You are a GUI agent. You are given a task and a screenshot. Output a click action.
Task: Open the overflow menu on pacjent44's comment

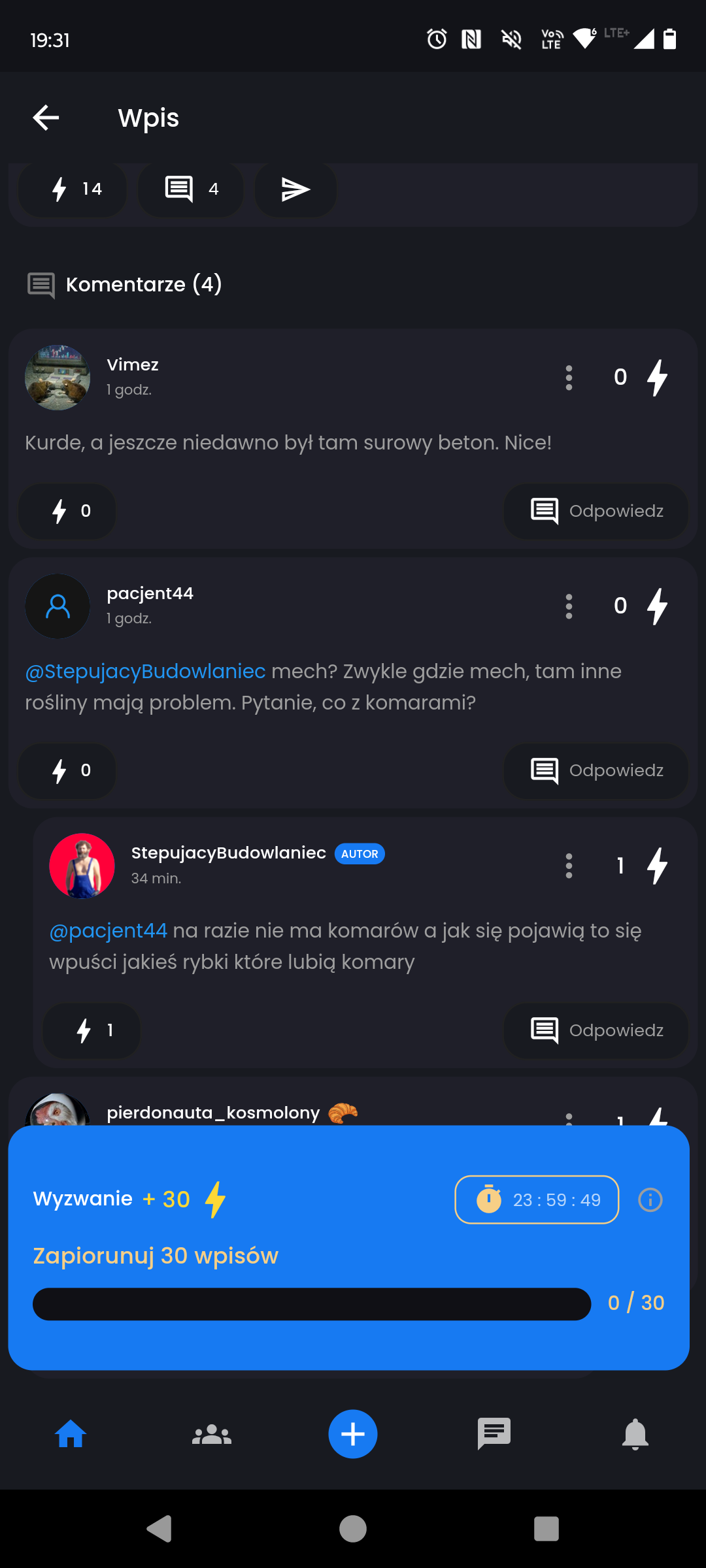pyautogui.click(x=569, y=606)
